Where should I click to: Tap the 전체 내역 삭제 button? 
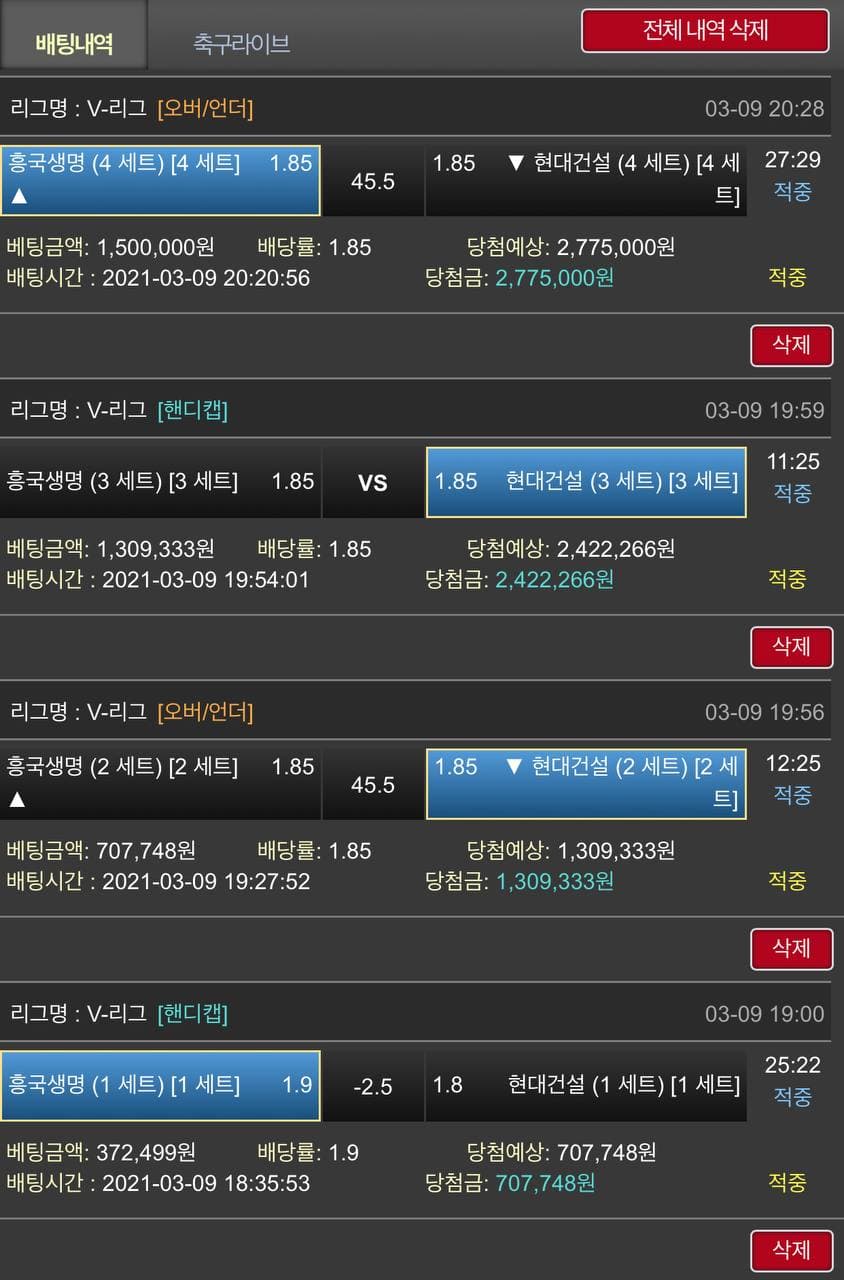click(705, 31)
